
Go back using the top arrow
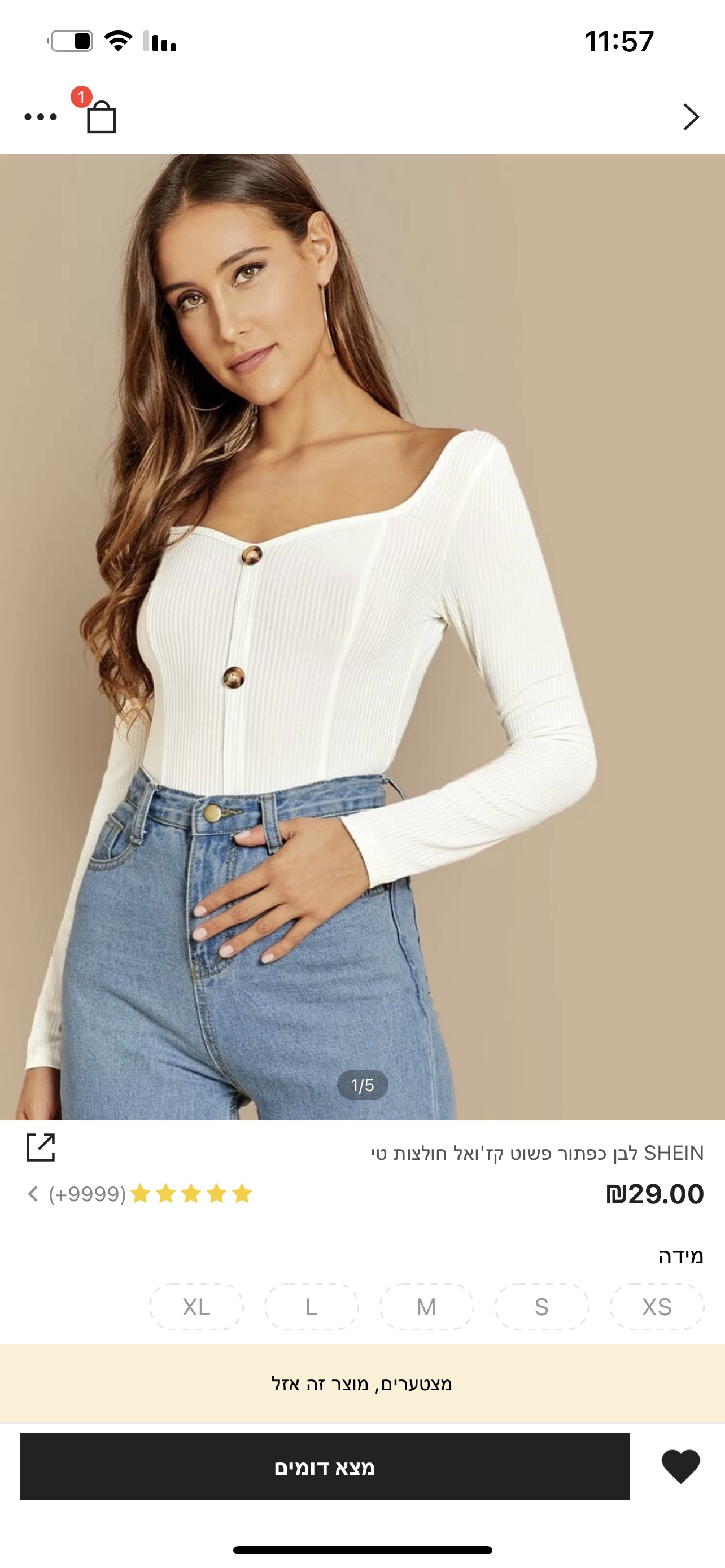click(x=691, y=117)
